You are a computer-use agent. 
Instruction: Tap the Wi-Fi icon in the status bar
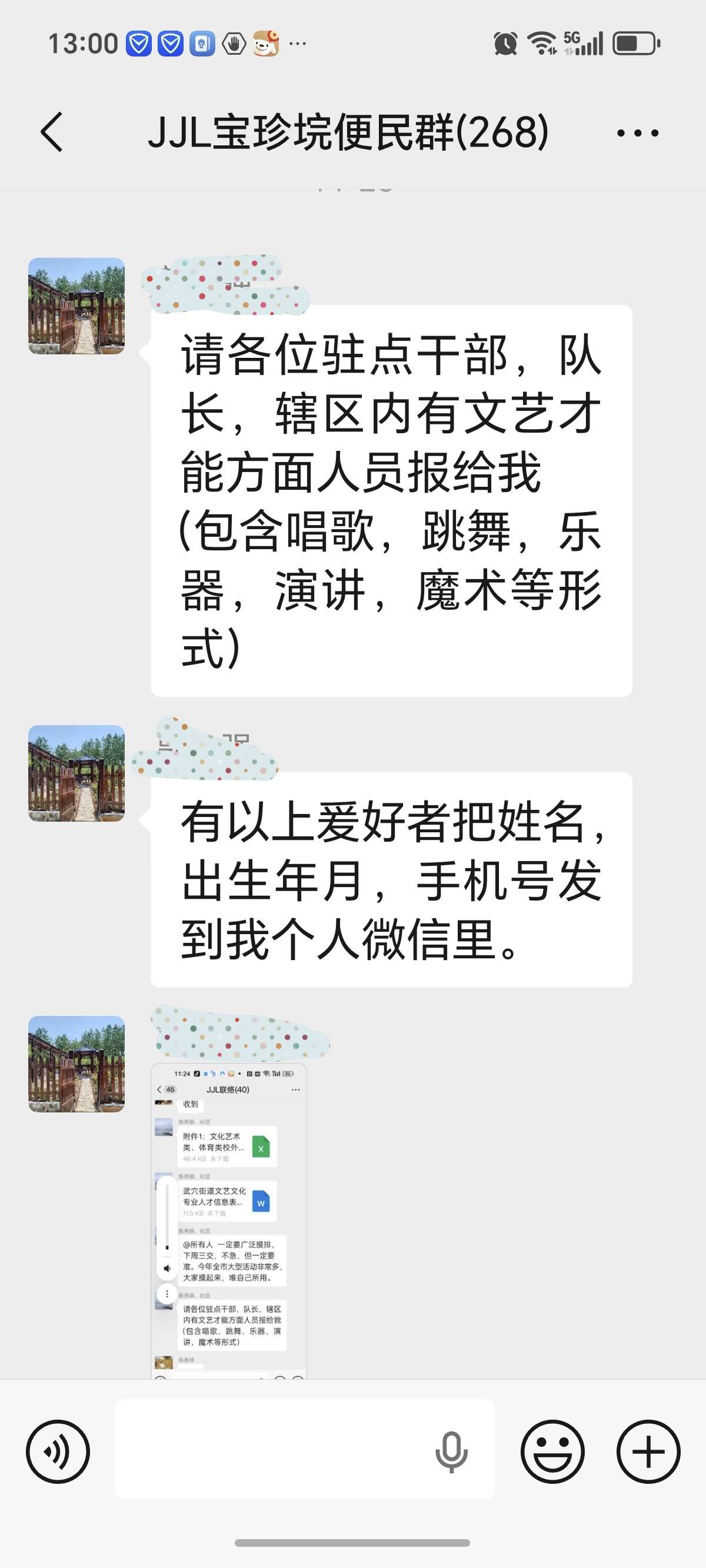[x=541, y=41]
